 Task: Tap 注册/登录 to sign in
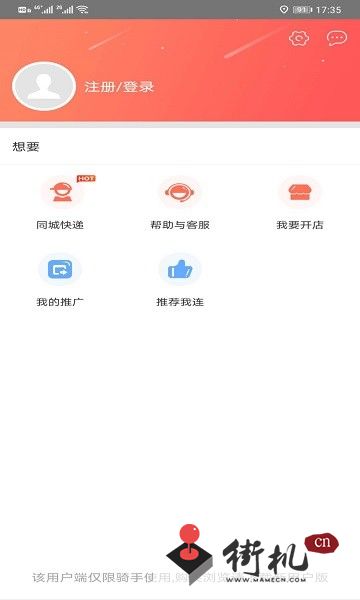(x=119, y=87)
